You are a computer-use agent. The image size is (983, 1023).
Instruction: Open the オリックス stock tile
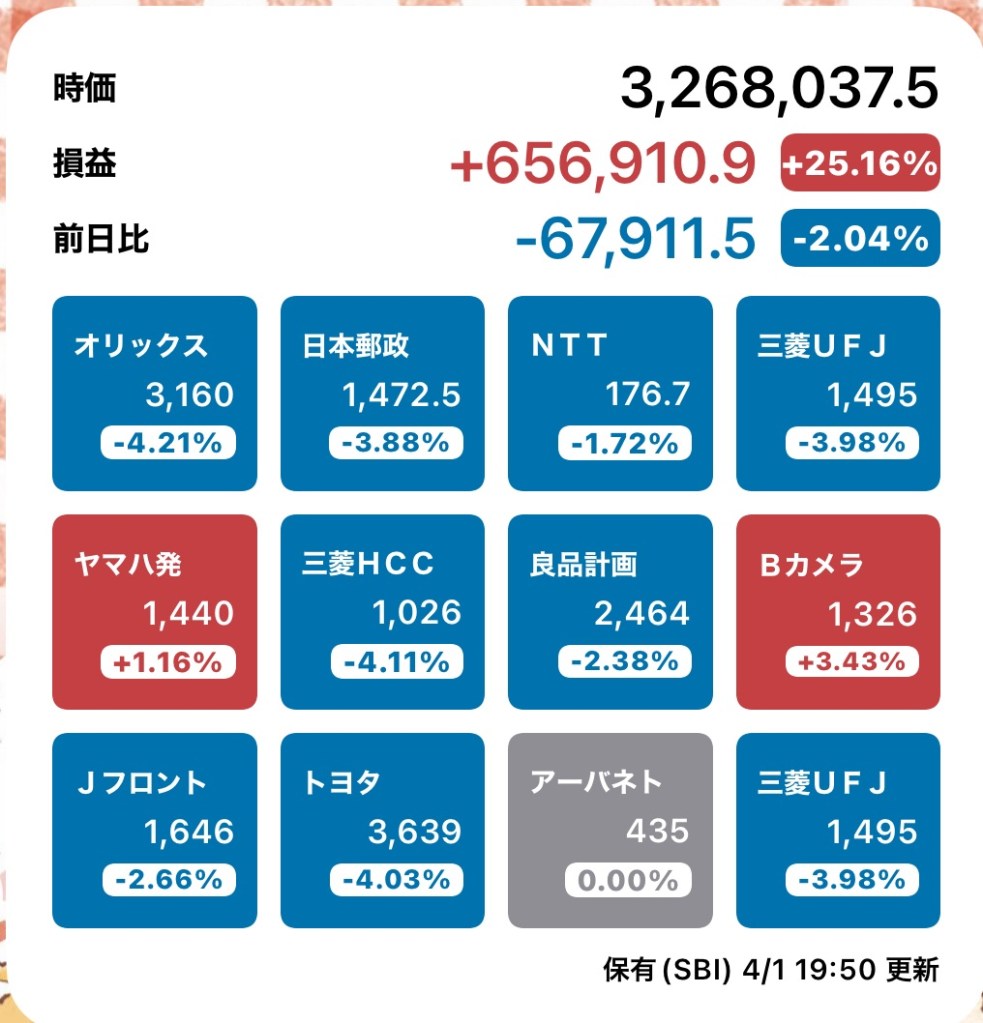point(154,393)
